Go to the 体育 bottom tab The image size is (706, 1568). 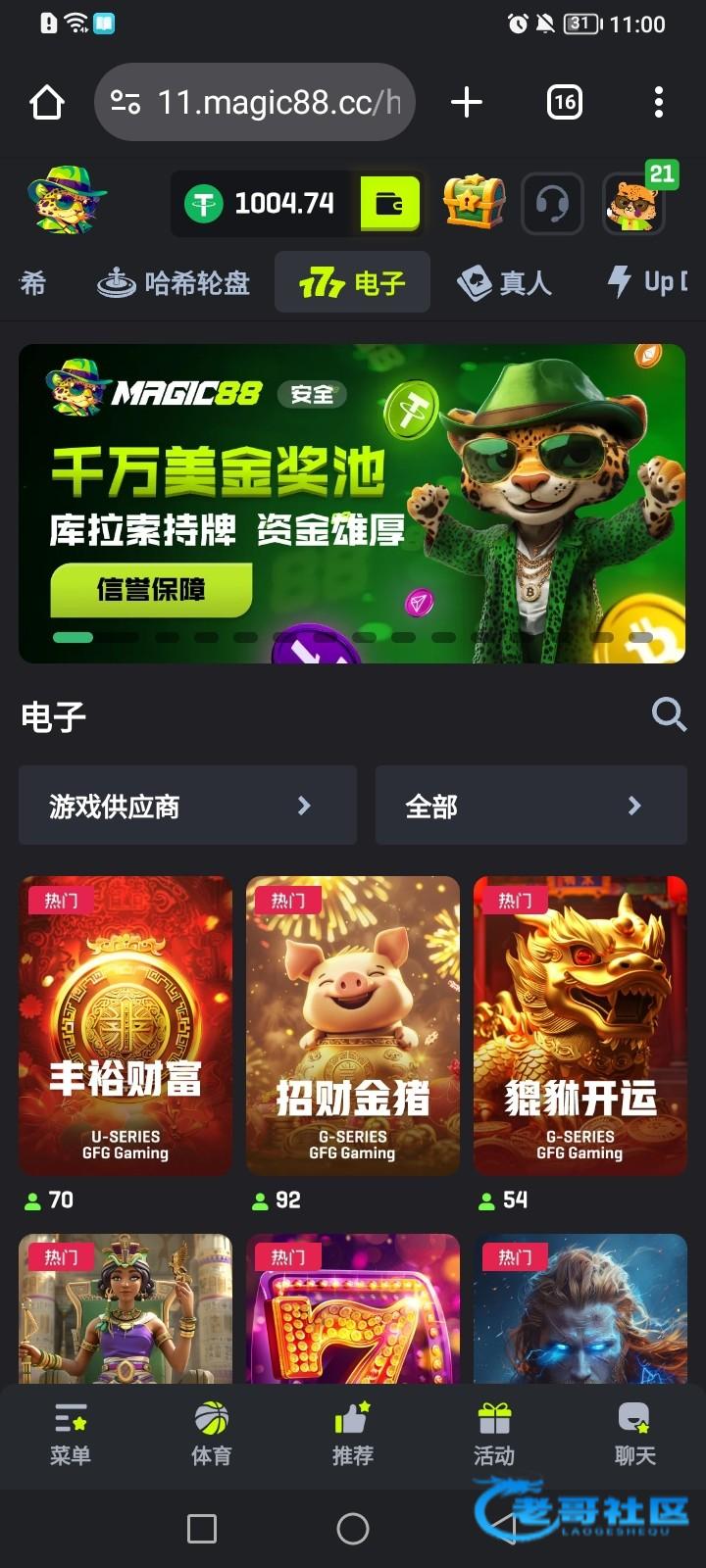click(211, 1434)
